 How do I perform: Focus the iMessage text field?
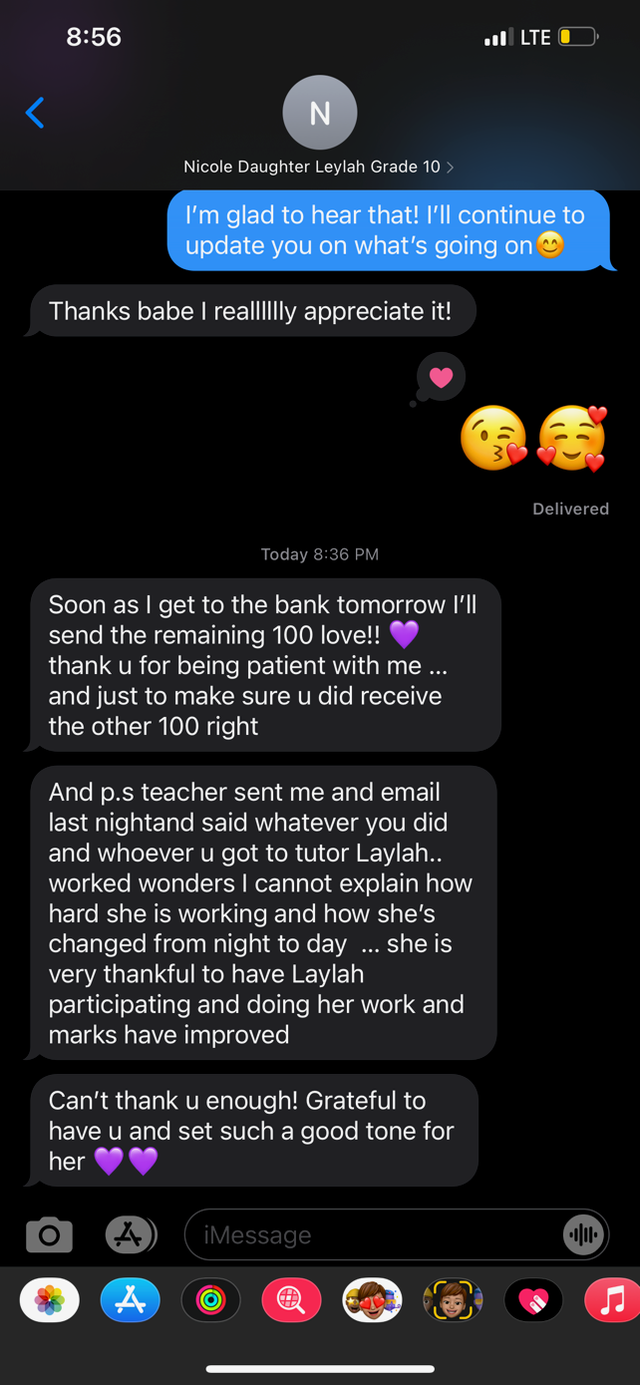(370, 1236)
